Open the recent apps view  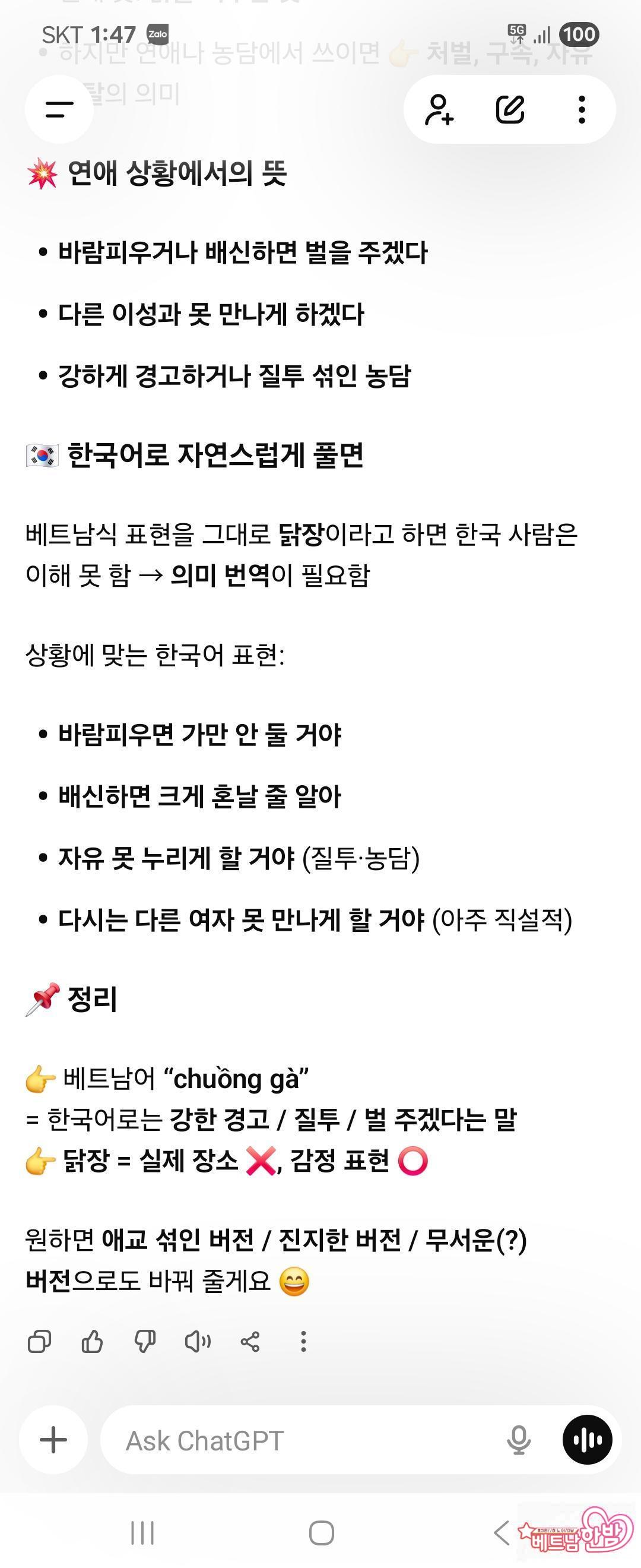[x=142, y=1533]
